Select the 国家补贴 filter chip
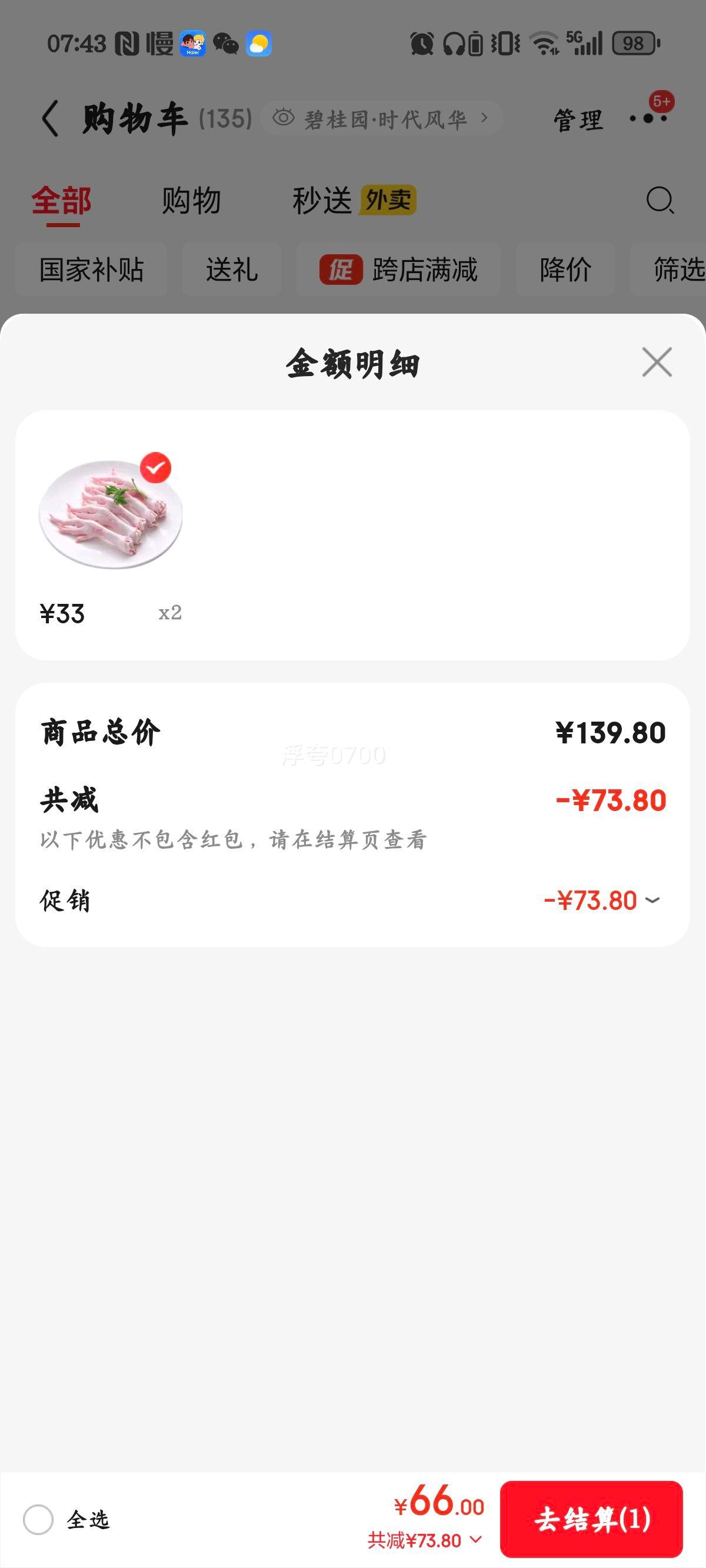 [91, 270]
